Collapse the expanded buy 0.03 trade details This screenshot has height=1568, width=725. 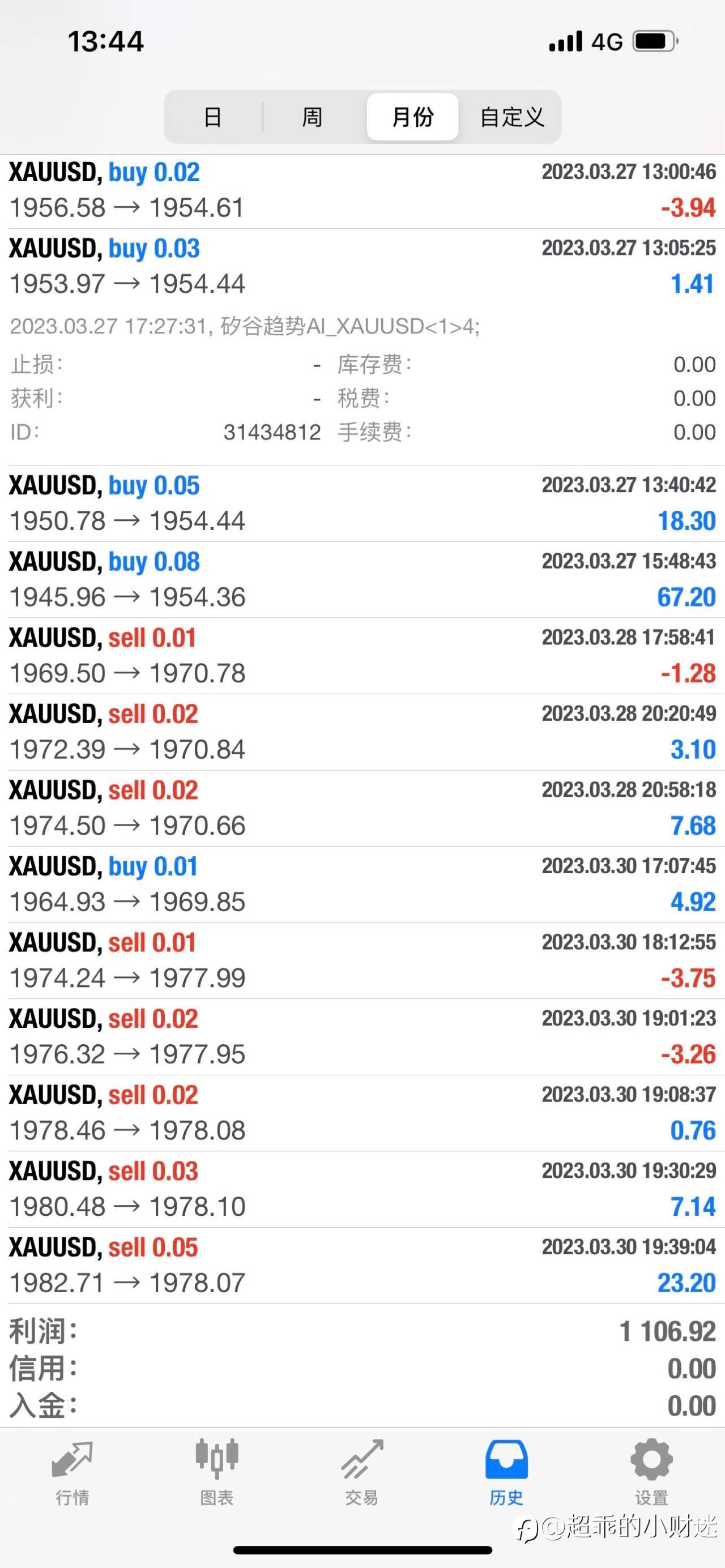(x=362, y=267)
